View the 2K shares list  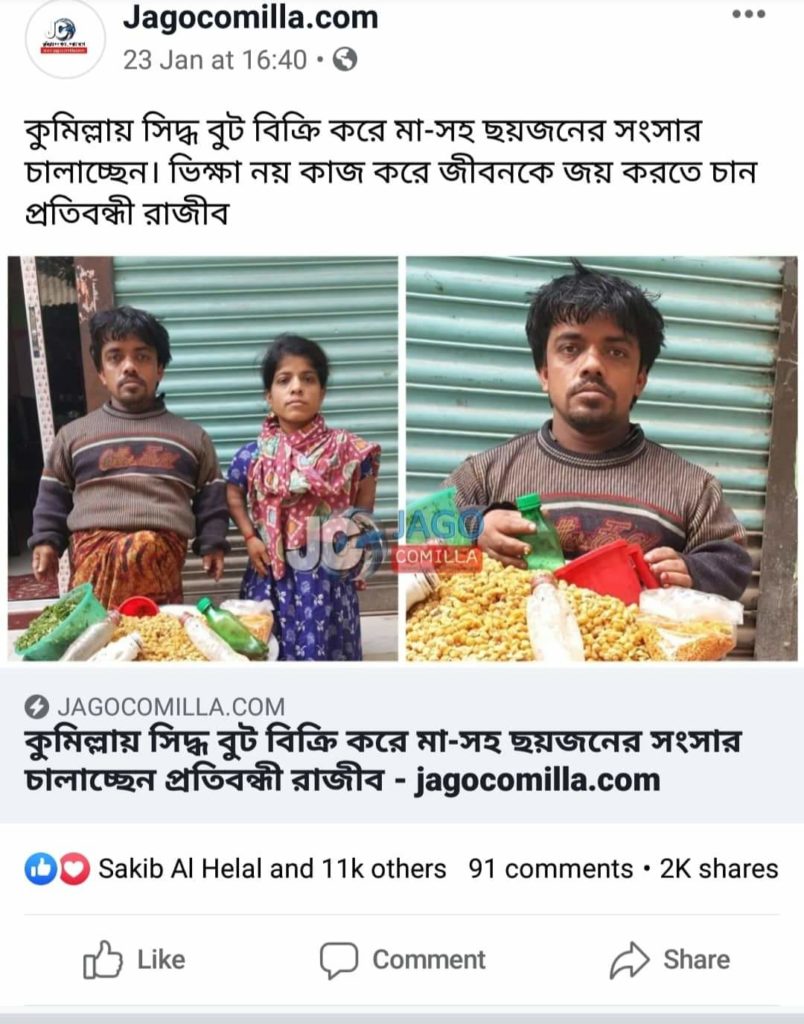[718, 869]
